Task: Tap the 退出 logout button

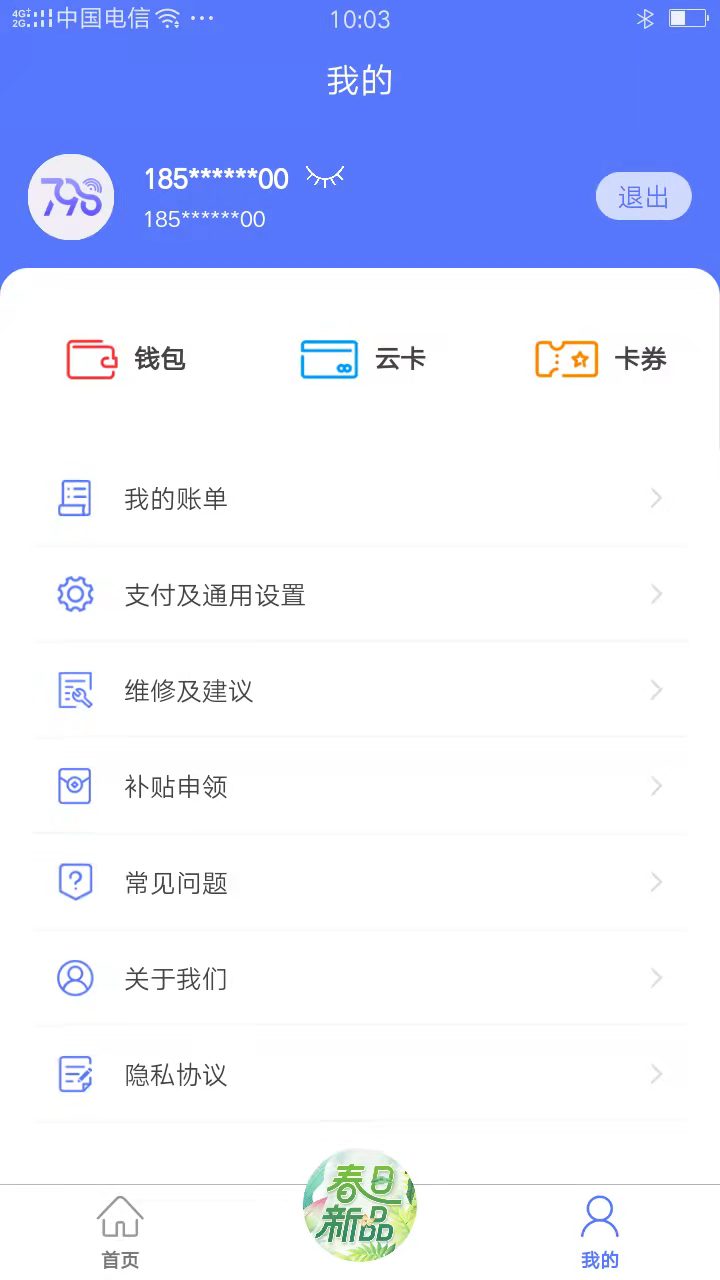Action: 643,196
